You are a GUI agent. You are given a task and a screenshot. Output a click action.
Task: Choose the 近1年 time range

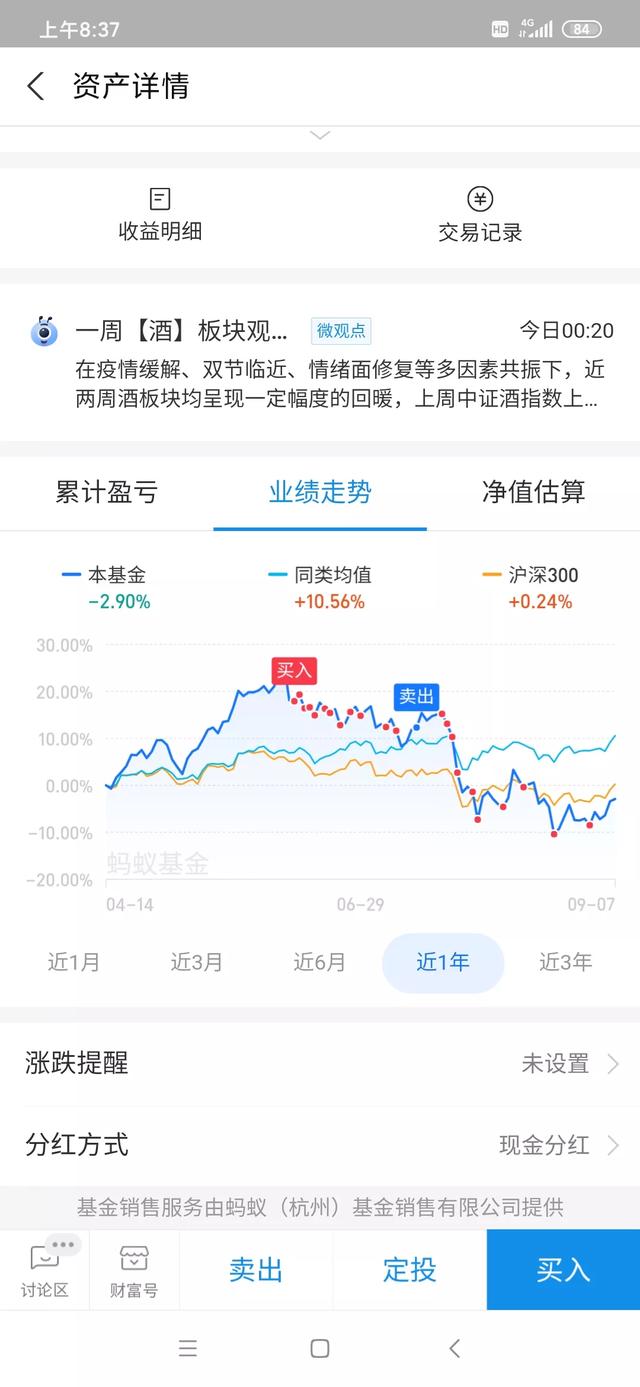443,962
